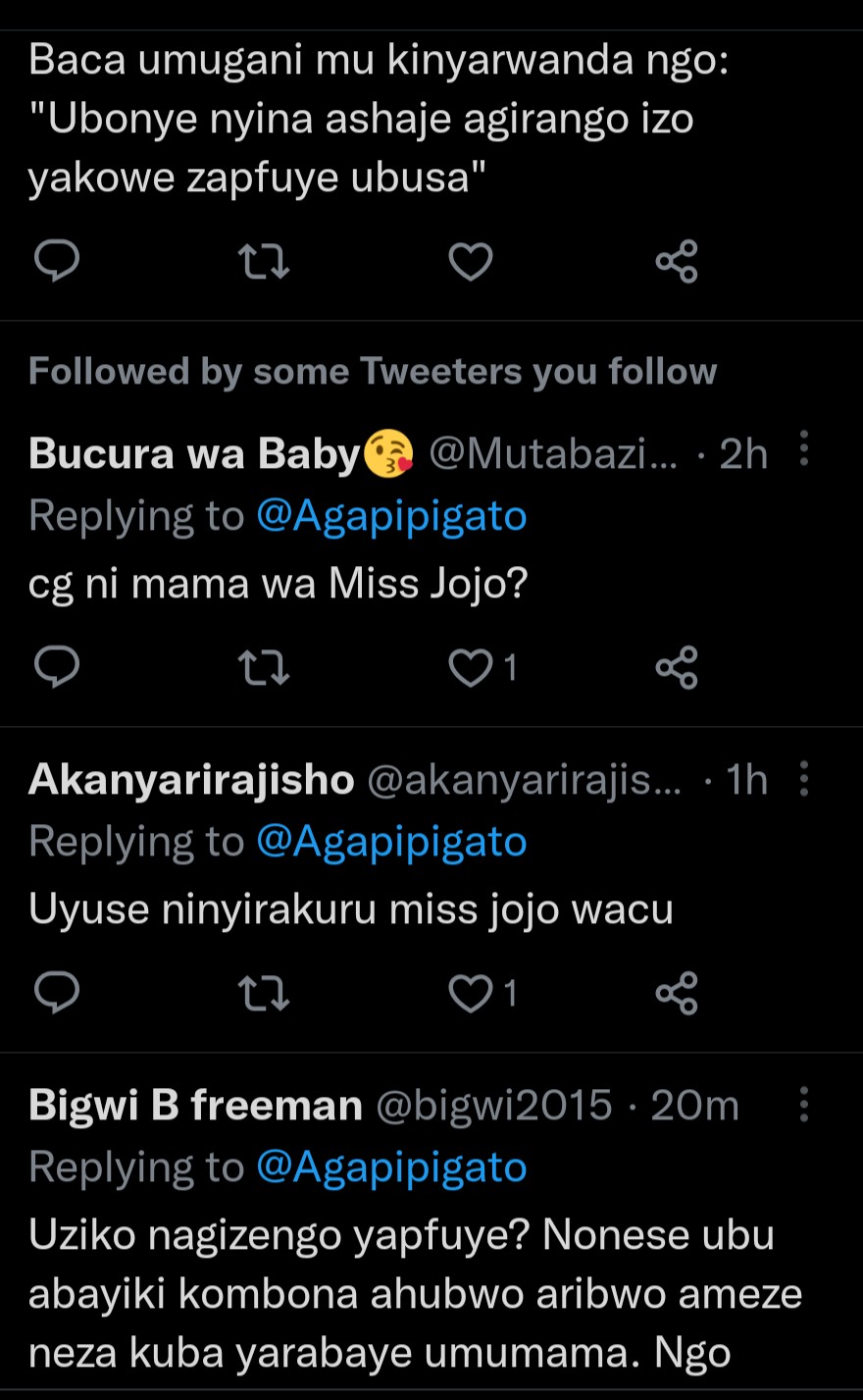Share Akanyarirajisho's tweet
Viewport: 863px width, 1400px height.
click(x=677, y=993)
